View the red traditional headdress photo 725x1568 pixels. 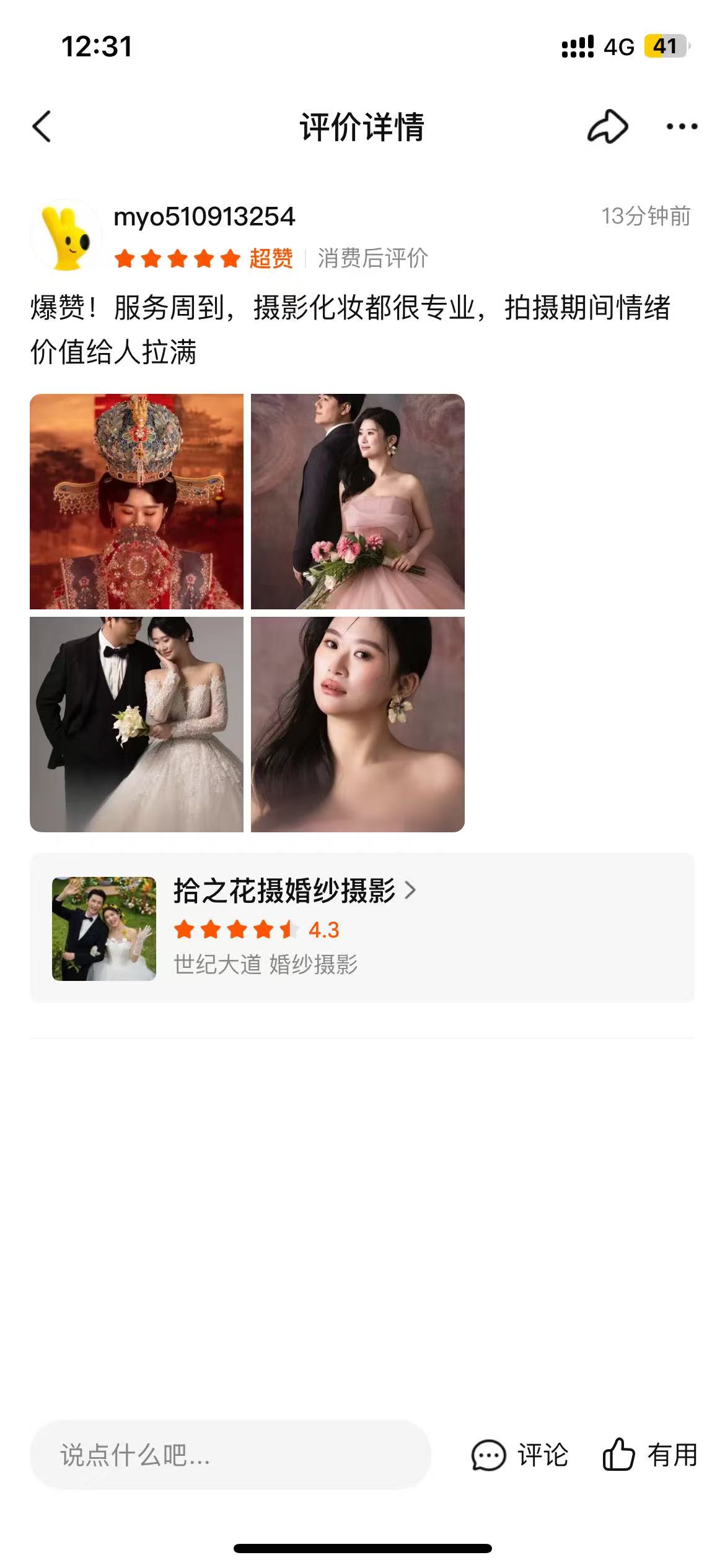pos(136,502)
